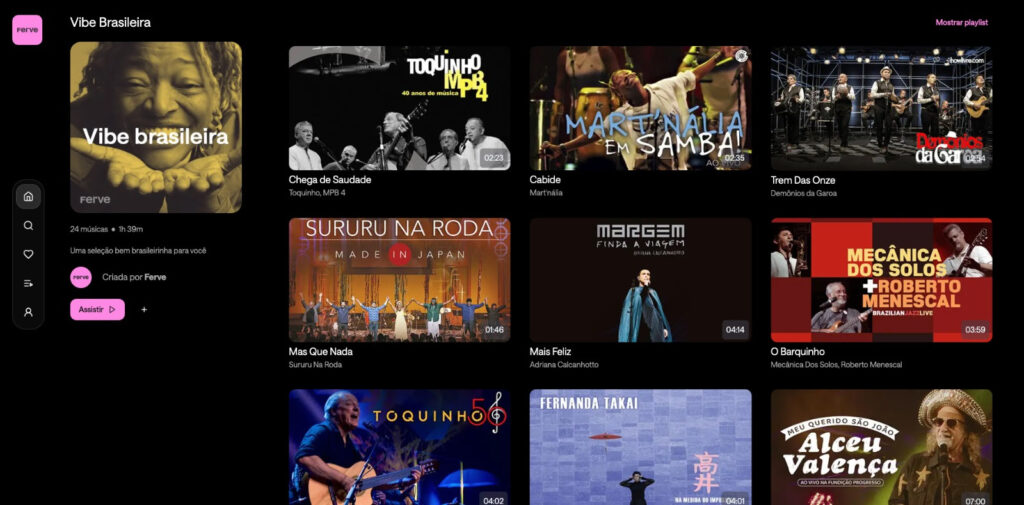Screen dimensions: 1024x505
Task: Open the Toquinho 50 video tile
Action: [399, 447]
